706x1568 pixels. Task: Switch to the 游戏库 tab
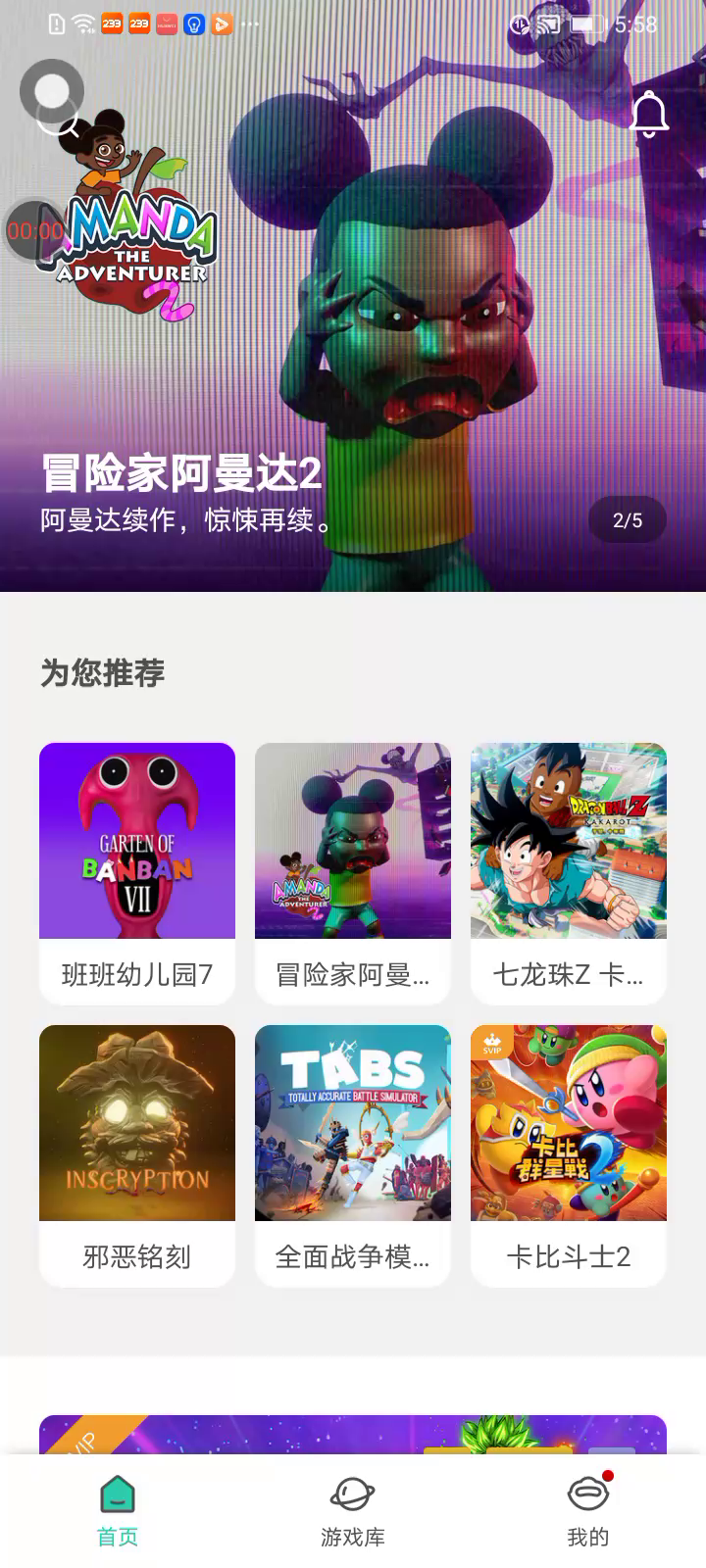[353, 1511]
